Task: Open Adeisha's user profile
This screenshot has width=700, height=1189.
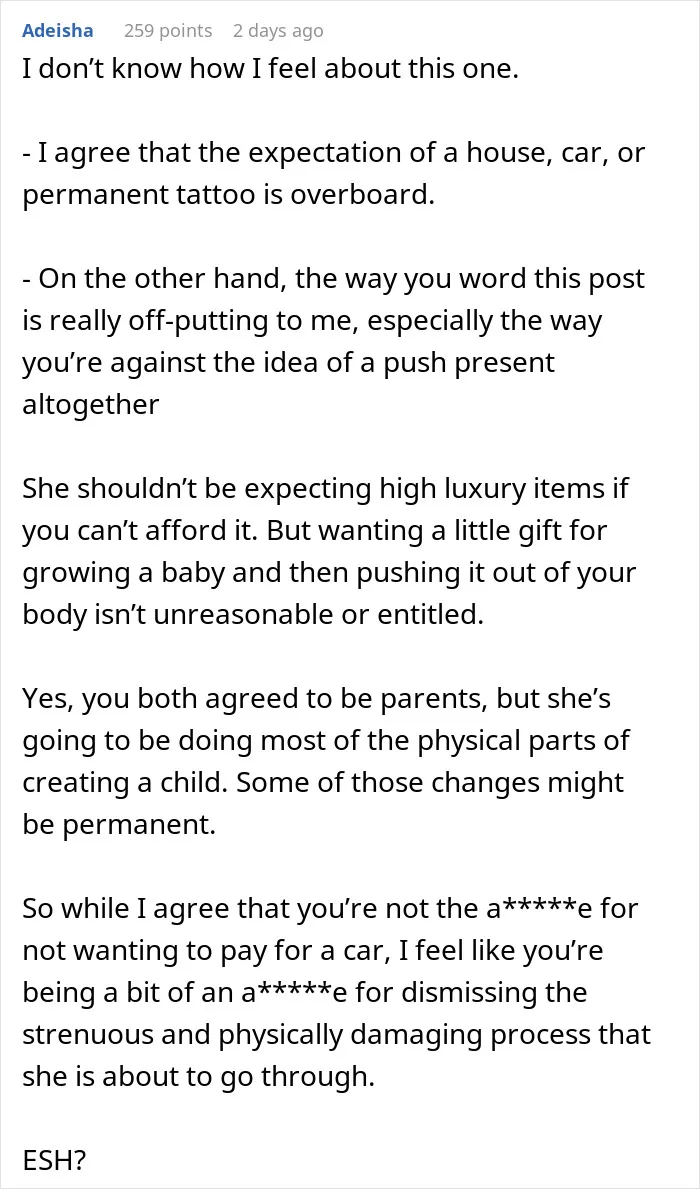Action: pos(58,30)
